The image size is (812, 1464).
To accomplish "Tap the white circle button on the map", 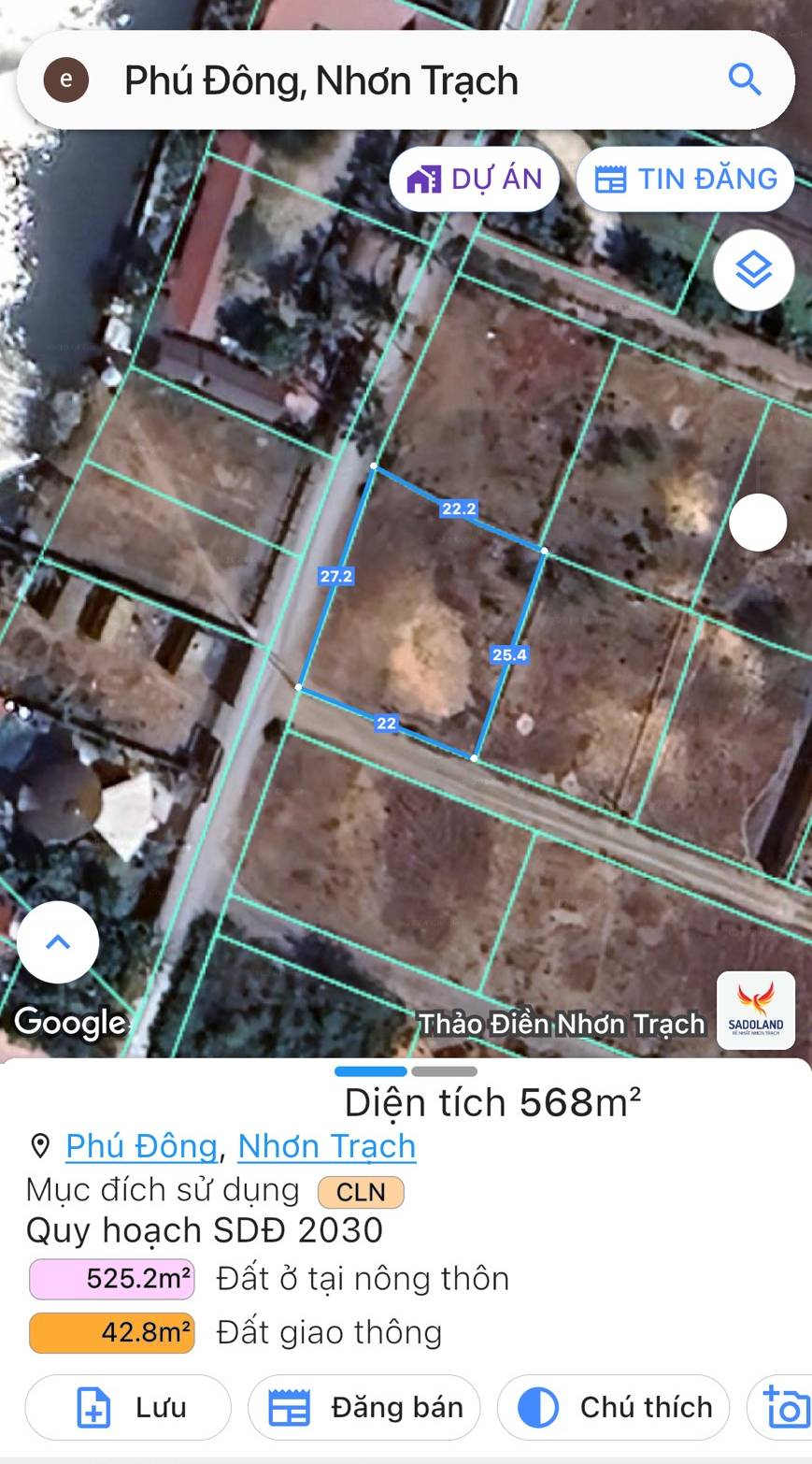I will click(758, 523).
